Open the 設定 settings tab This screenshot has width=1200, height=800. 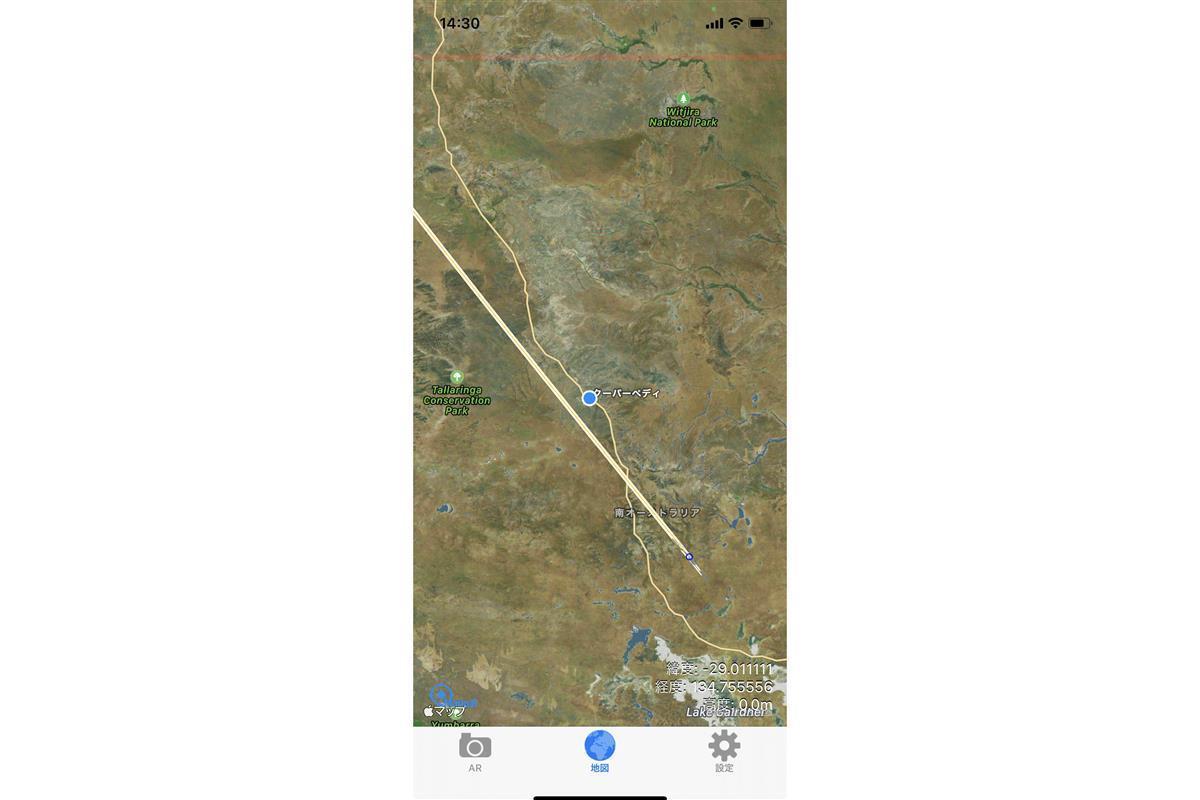pyautogui.click(x=724, y=751)
